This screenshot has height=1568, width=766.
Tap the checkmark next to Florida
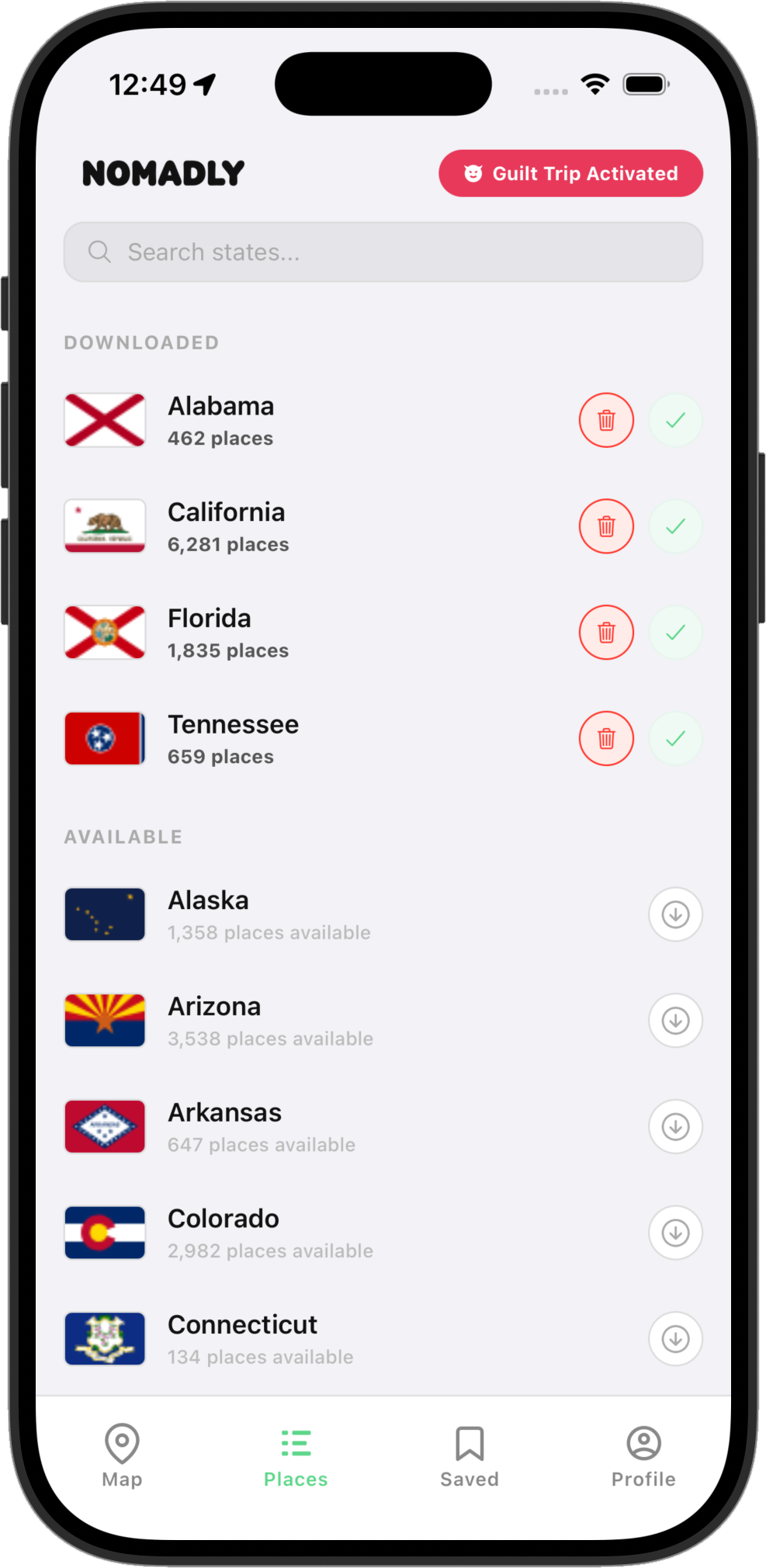click(x=675, y=633)
